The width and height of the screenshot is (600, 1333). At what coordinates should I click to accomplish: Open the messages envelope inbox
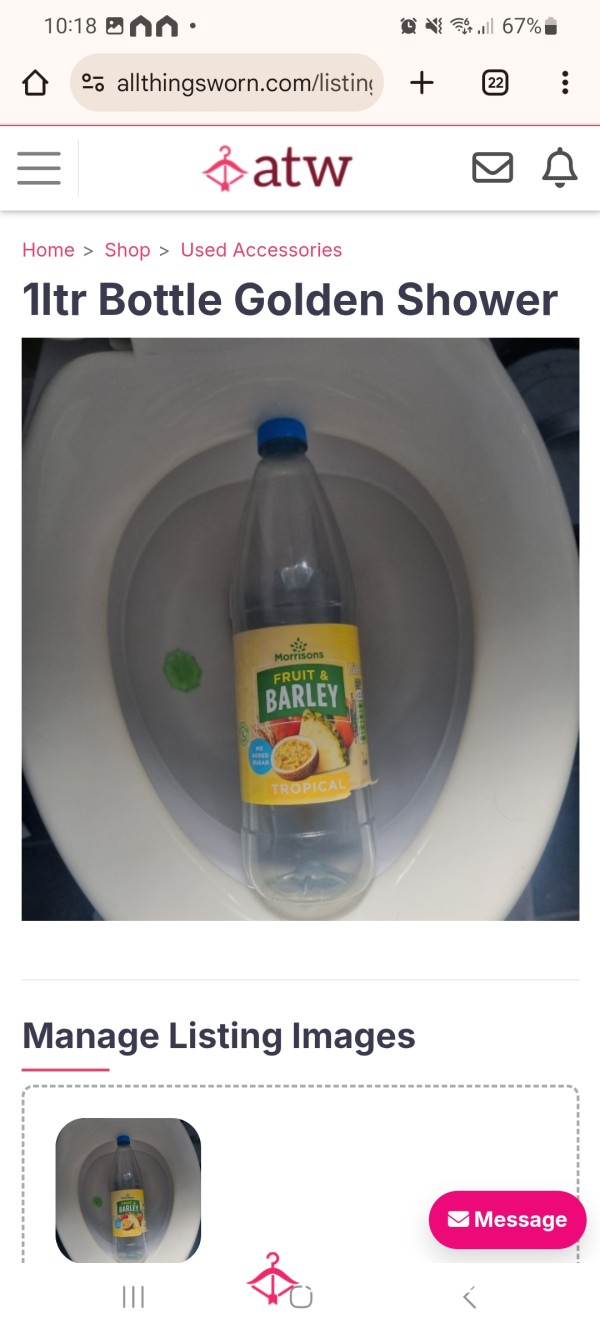(492, 168)
